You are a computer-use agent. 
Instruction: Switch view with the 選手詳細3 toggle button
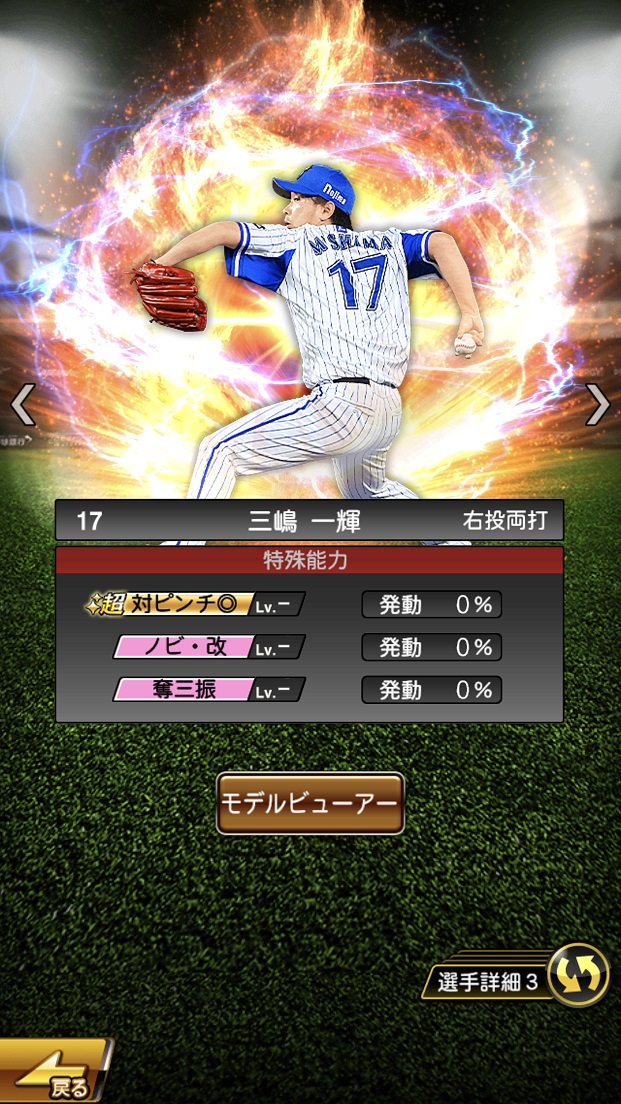click(578, 975)
